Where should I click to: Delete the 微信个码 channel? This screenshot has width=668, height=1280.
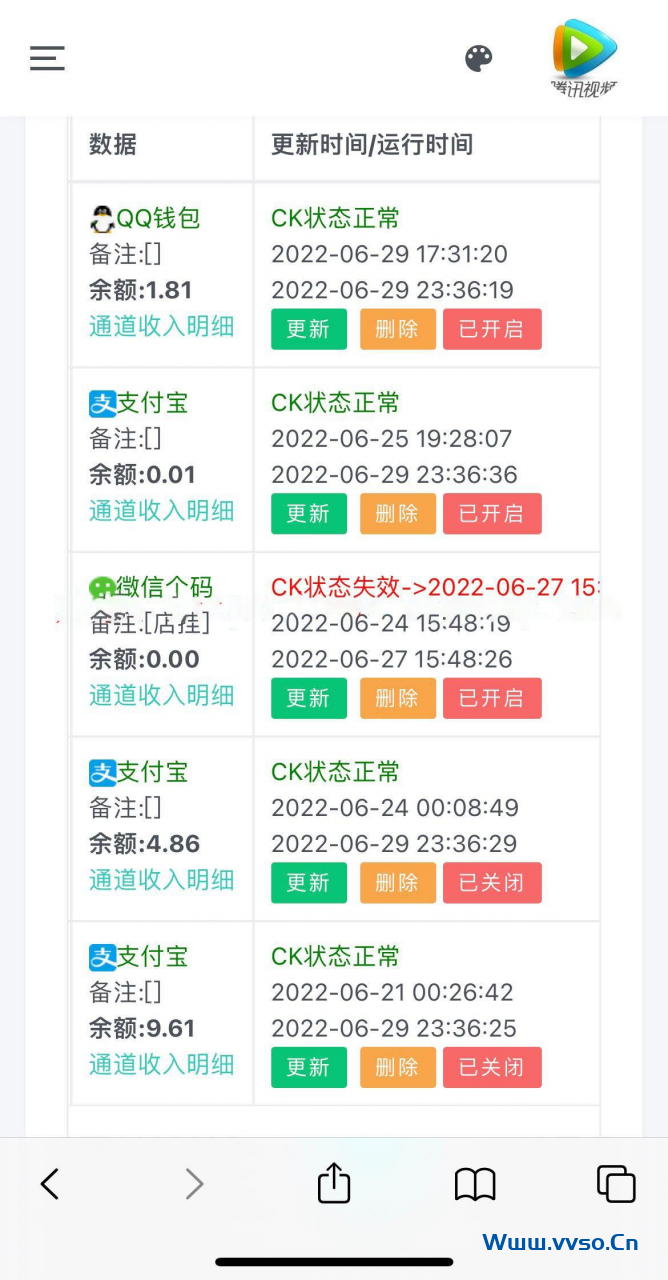(397, 698)
